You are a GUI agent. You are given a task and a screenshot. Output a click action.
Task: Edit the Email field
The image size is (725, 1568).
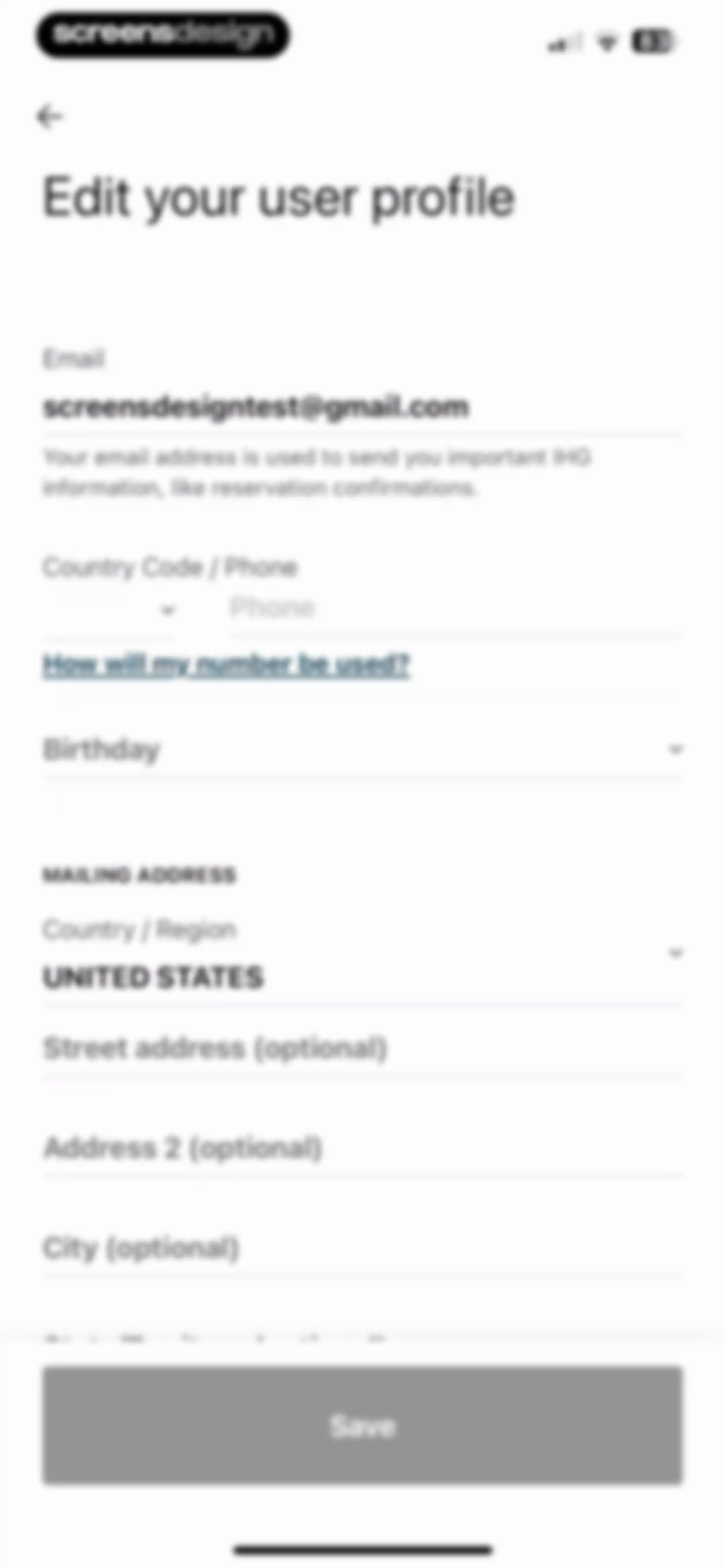362,407
